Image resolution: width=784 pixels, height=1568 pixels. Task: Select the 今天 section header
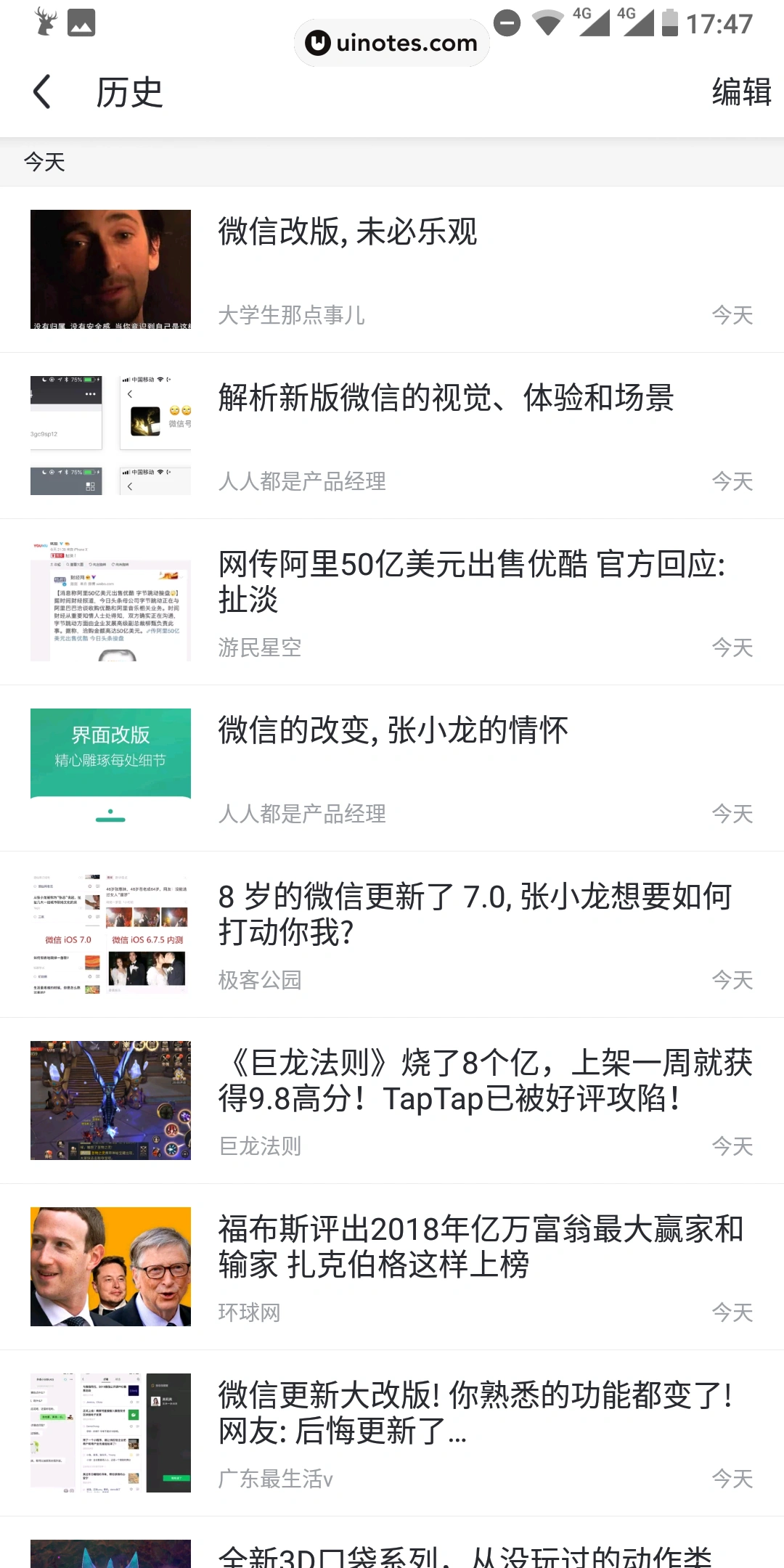coord(45,161)
